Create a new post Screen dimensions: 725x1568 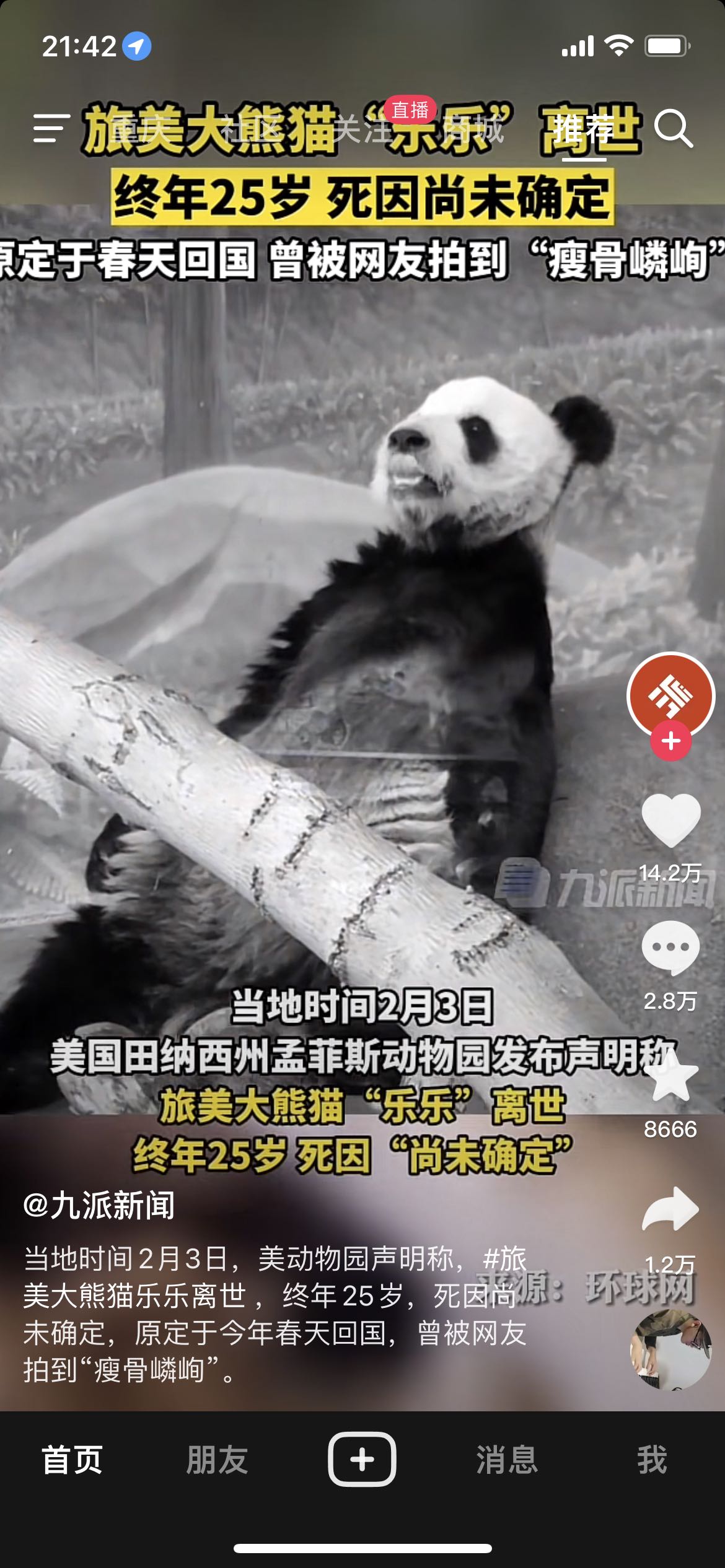[x=362, y=1460]
